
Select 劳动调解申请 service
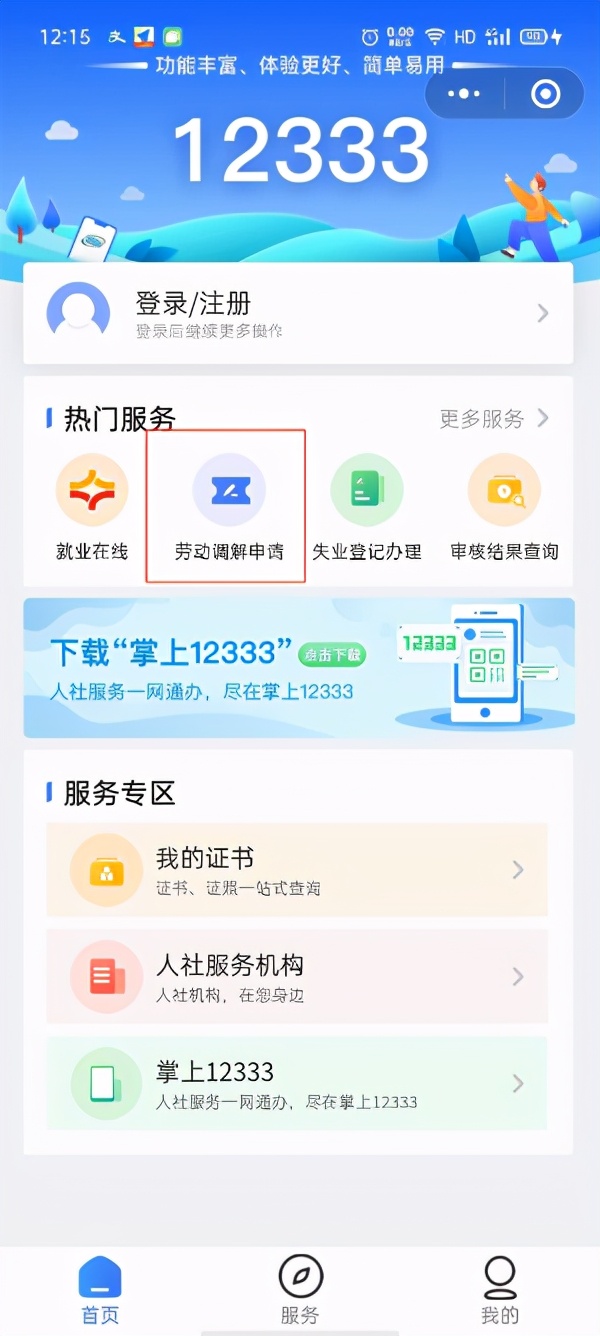tap(229, 507)
